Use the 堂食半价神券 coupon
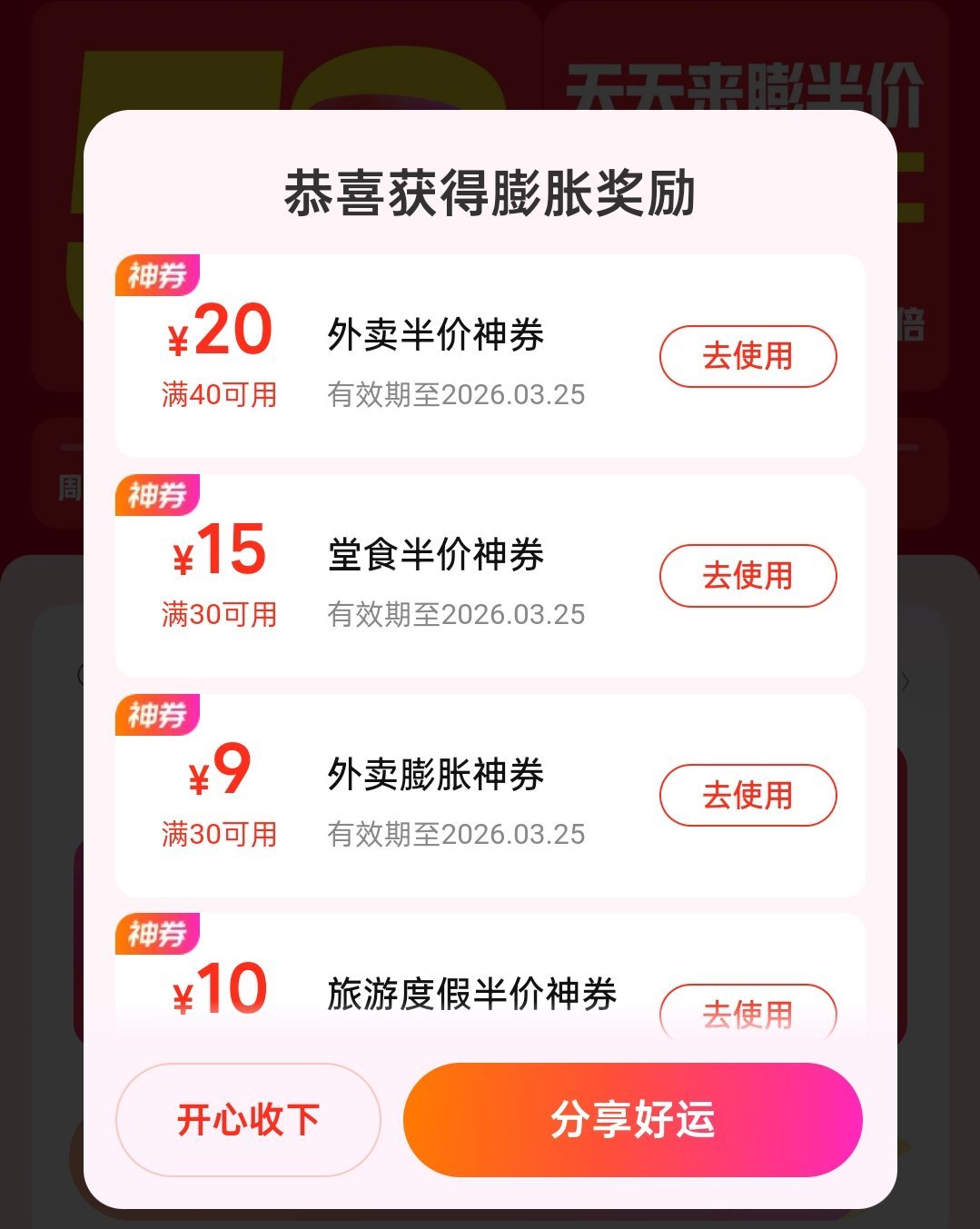 (747, 576)
